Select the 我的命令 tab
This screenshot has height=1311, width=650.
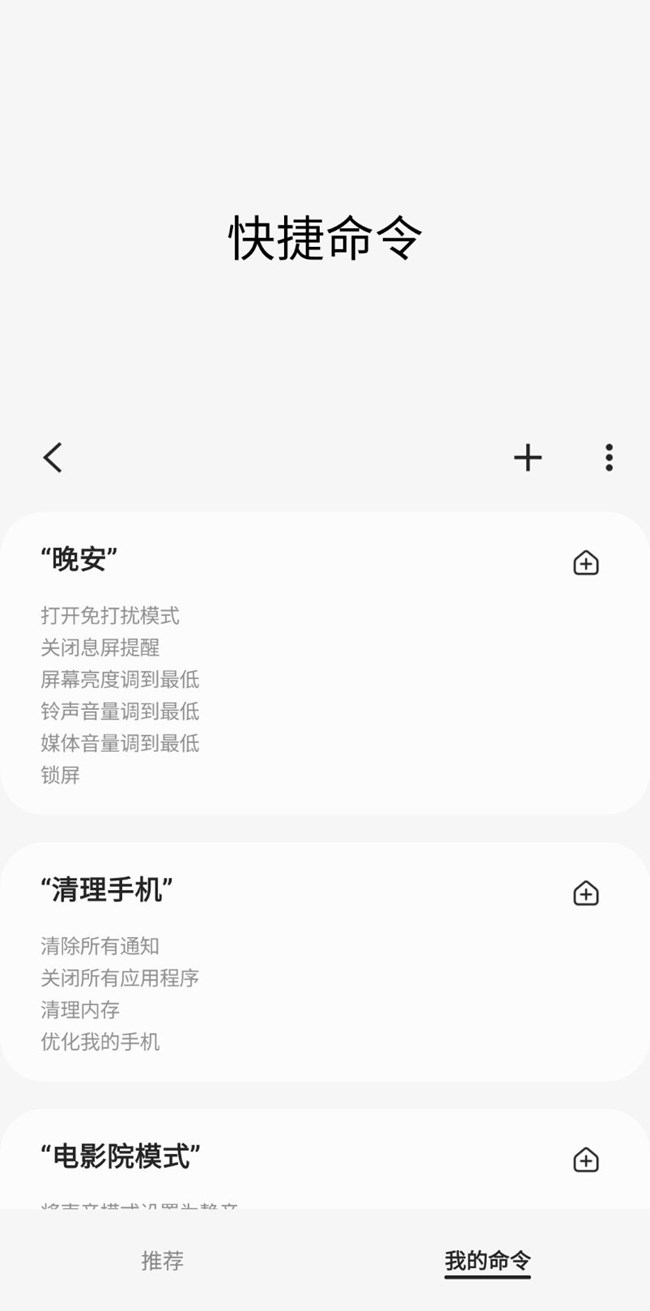point(487,1261)
